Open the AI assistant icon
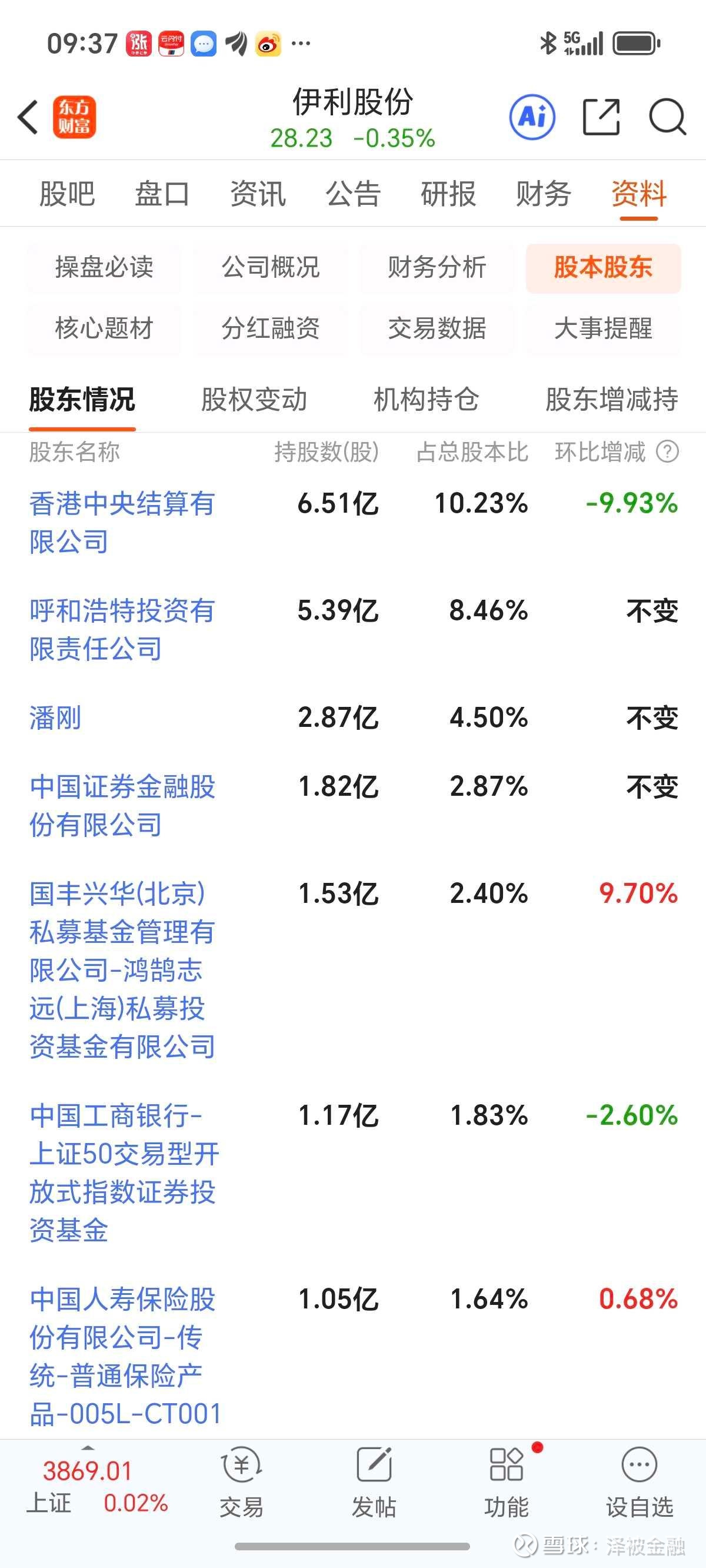Viewport: 706px width, 1568px height. pos(532,117)
